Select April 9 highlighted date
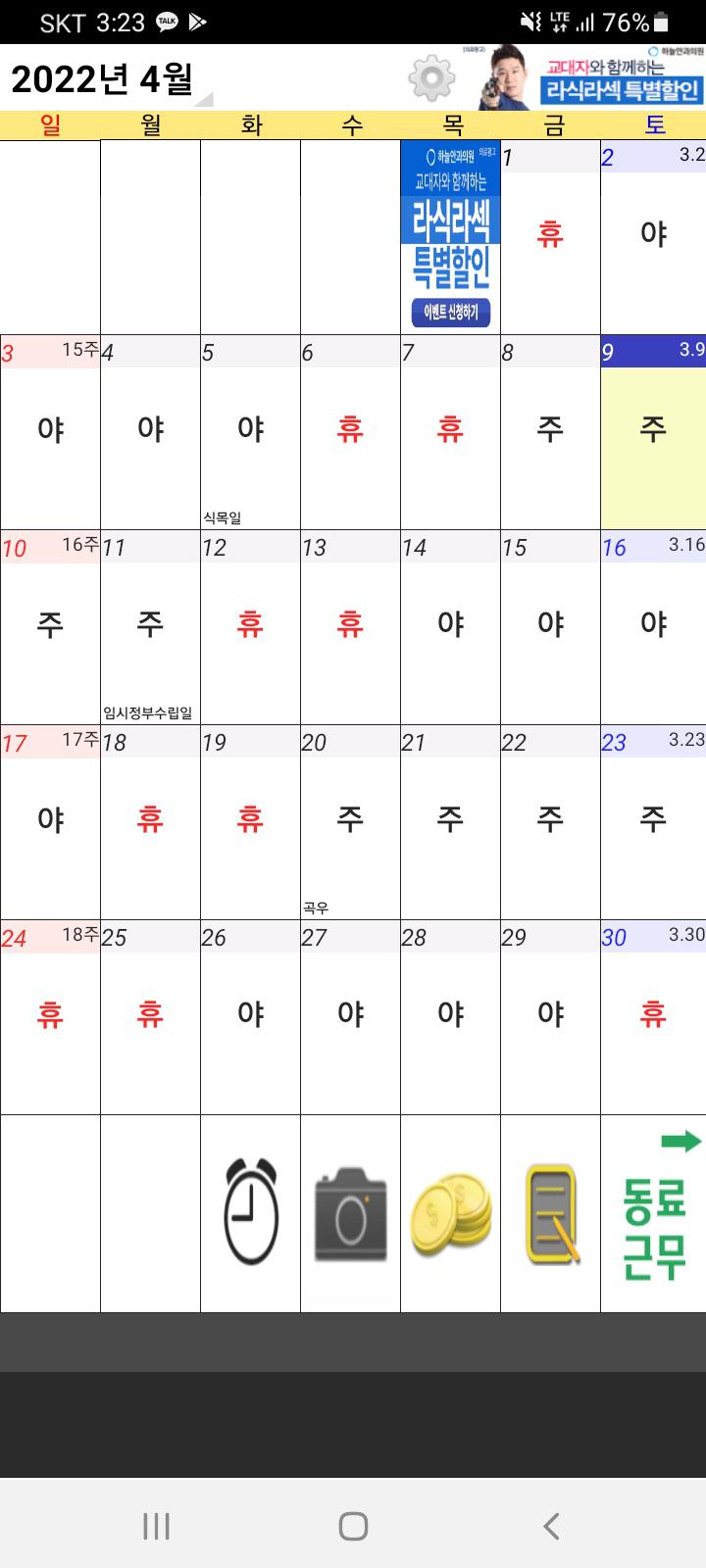This screenshot has height=1568, width=706. coord(653,432)
